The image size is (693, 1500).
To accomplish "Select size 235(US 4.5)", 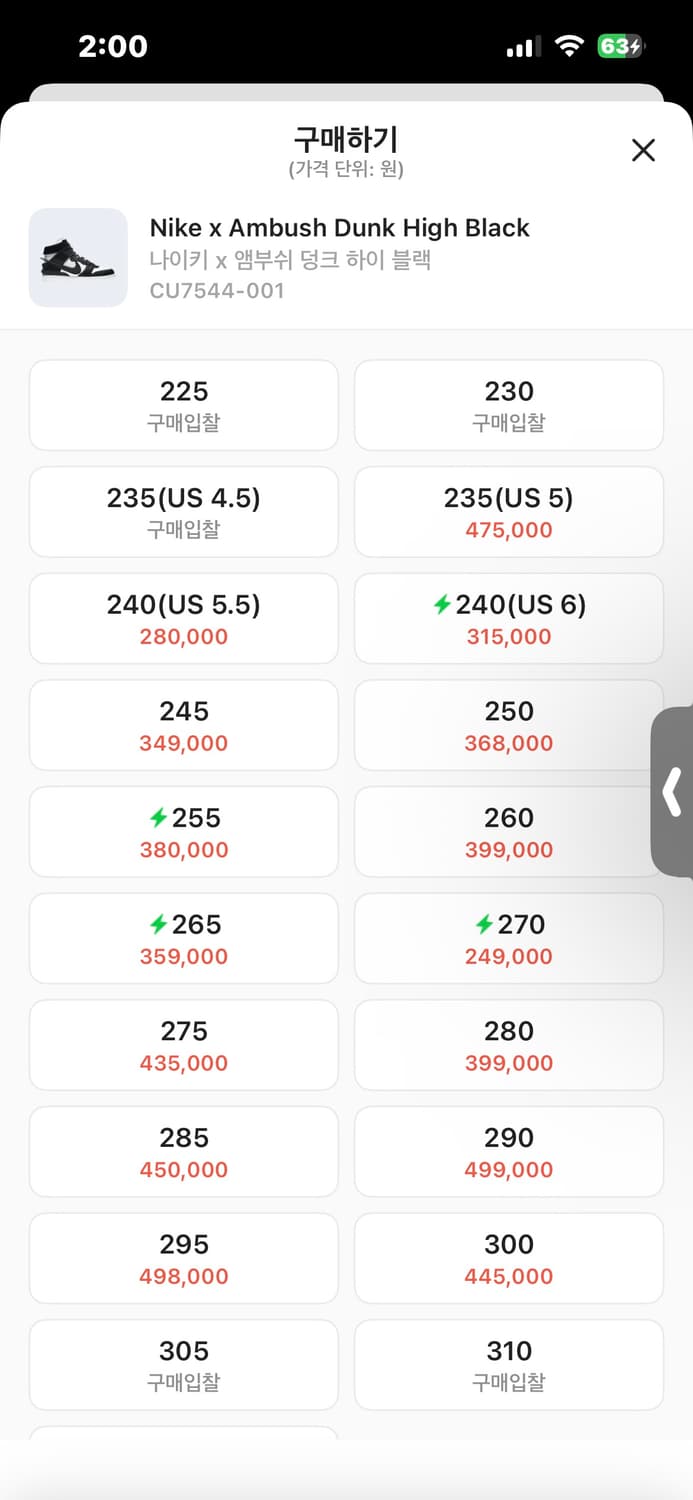I will coord(184,512).
